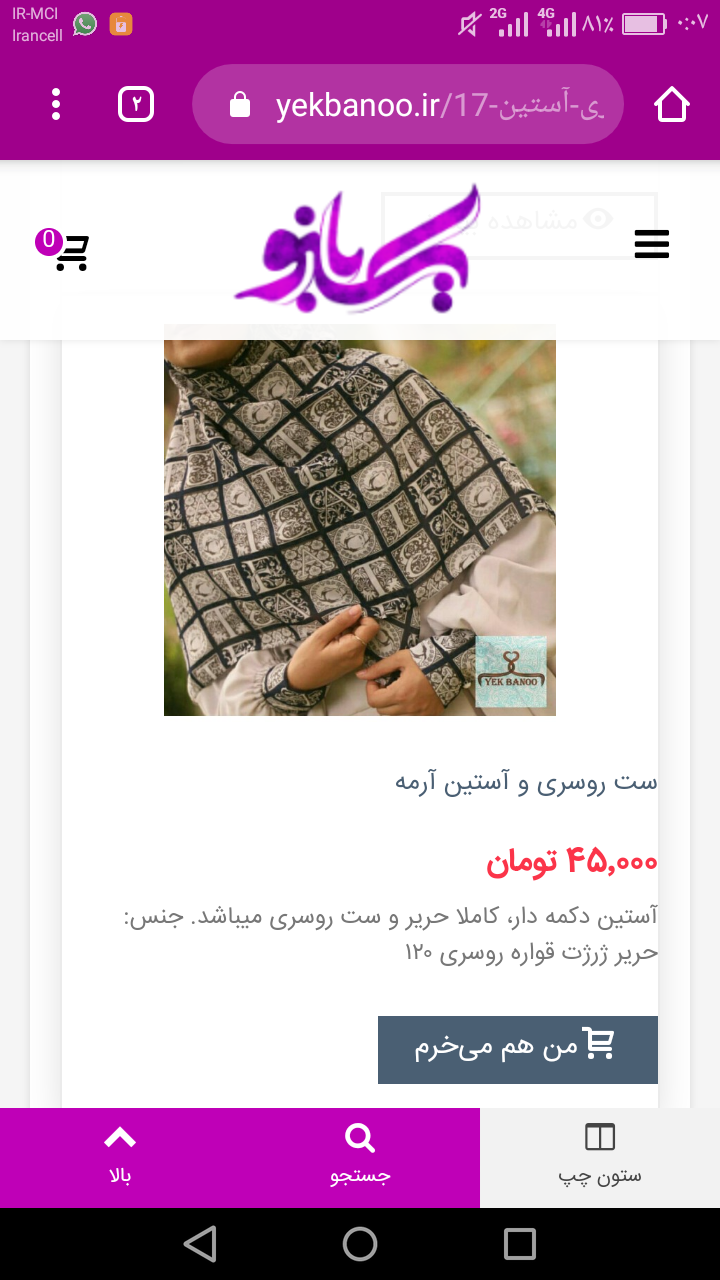Go back with system back button
The height and width of the screenshot is (1280, 720).
pyautogui.click(x=201, y=1244)
